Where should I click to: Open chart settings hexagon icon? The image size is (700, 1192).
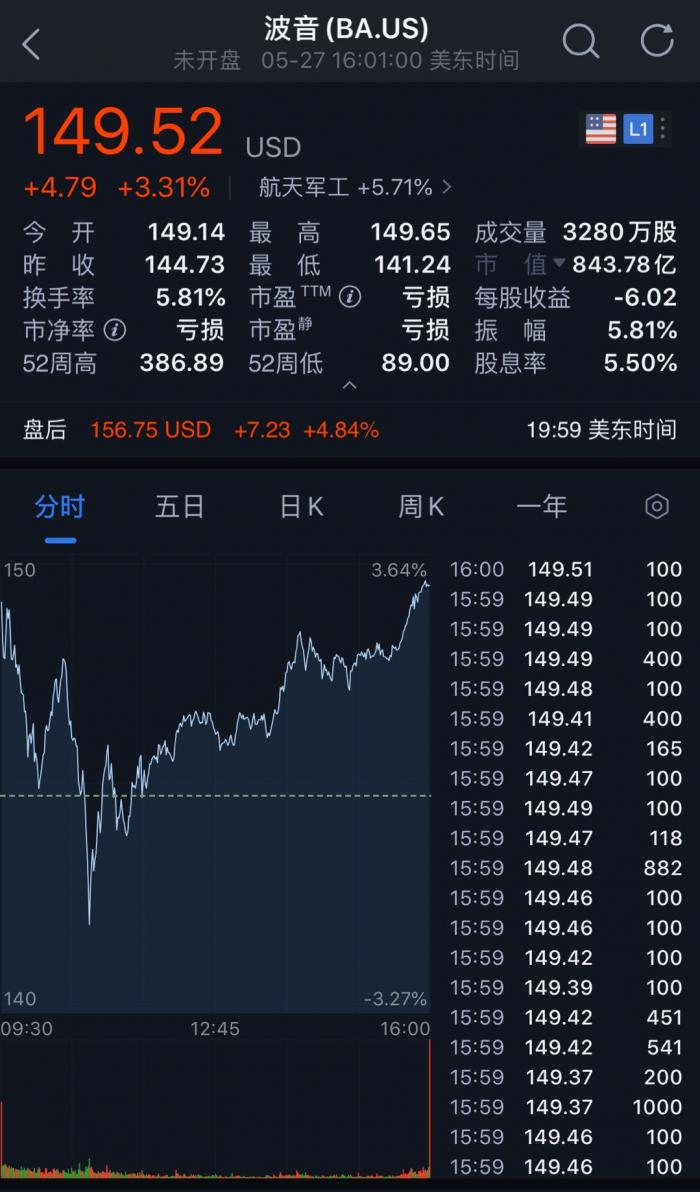click(657, 507)
